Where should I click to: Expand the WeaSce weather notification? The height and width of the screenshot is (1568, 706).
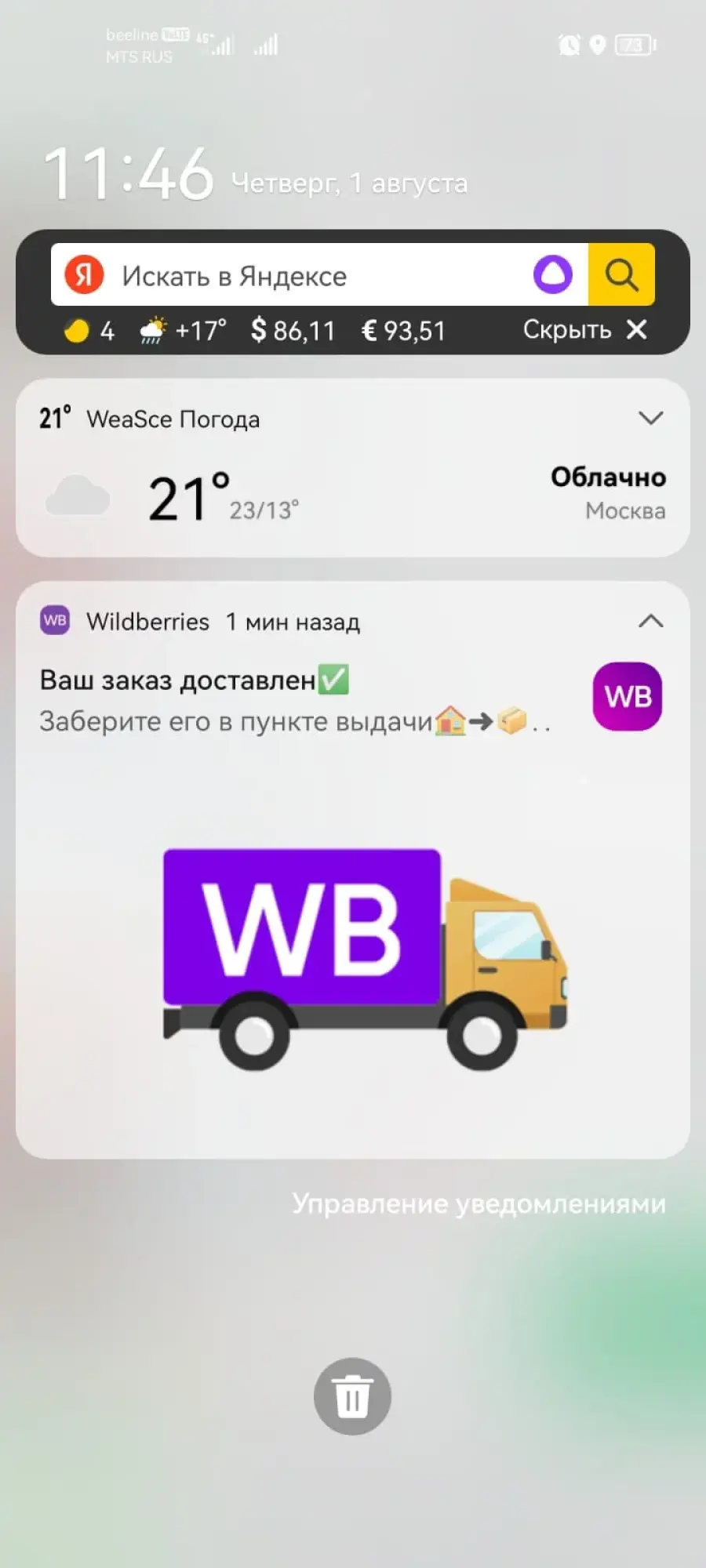(x=650, y=418)
